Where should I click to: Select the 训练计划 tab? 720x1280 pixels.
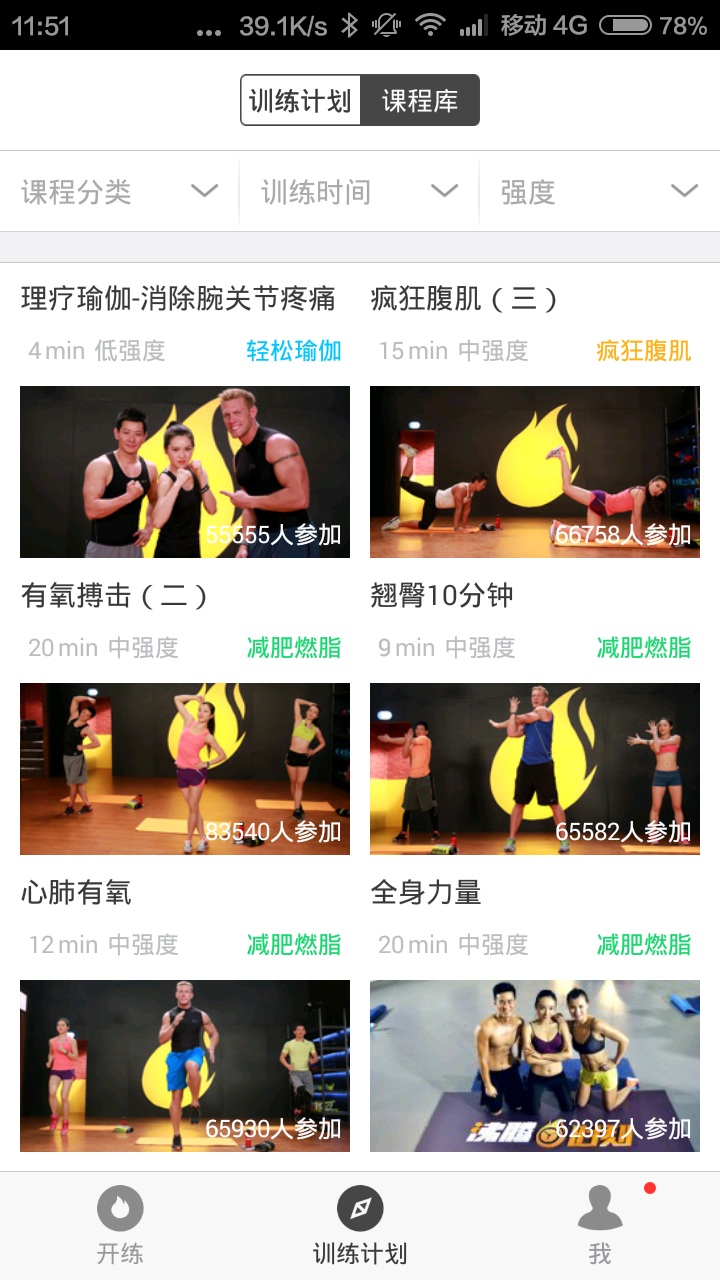click(x=298, y=99)
